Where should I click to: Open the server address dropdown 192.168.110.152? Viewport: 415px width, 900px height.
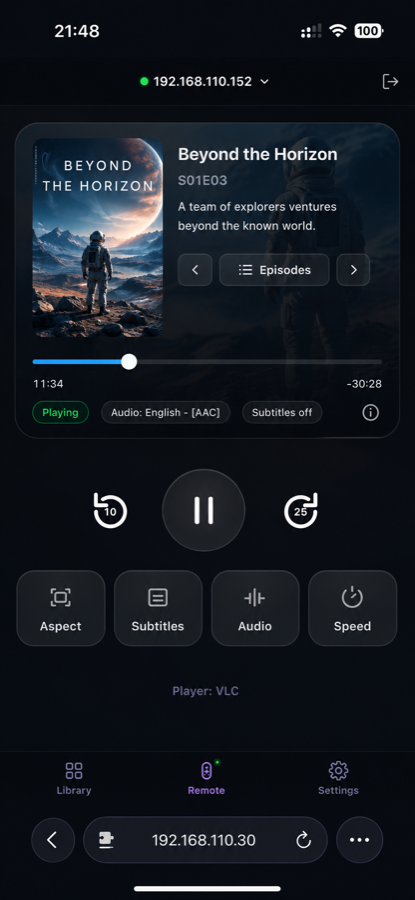click(x=205, y=82)
